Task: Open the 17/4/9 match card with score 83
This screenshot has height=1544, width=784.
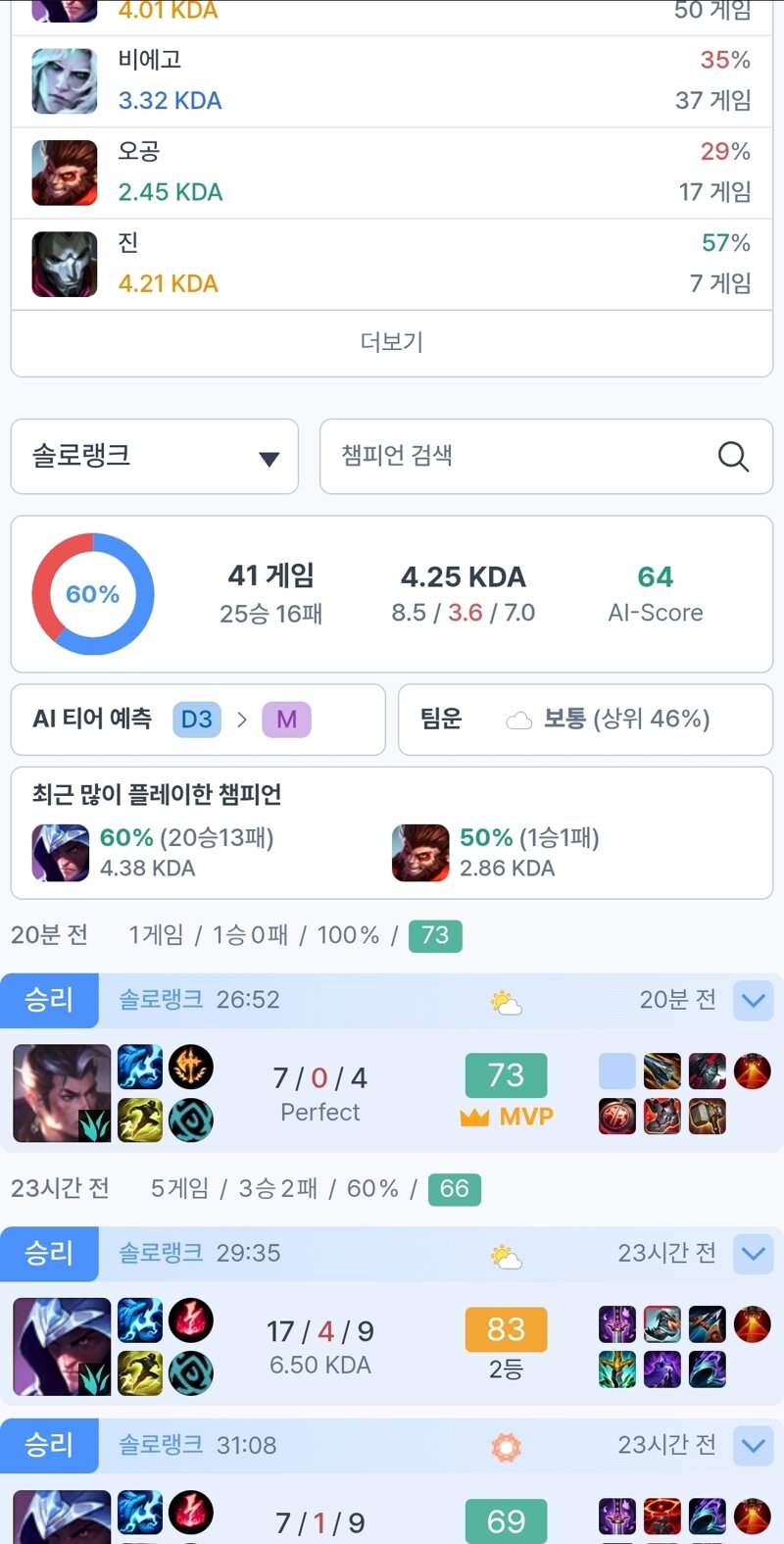Action: (392, 1345)
